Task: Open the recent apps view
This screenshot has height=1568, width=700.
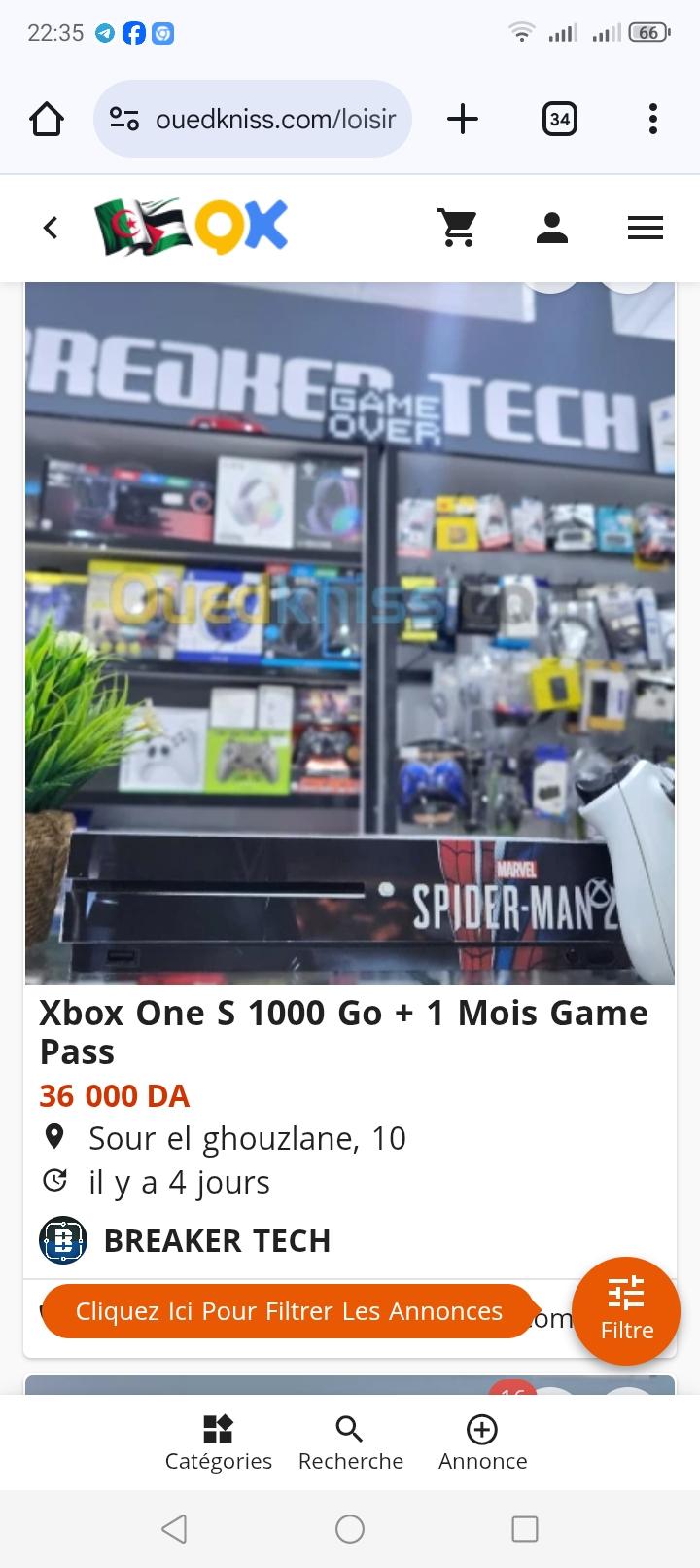Action: 524,1529
